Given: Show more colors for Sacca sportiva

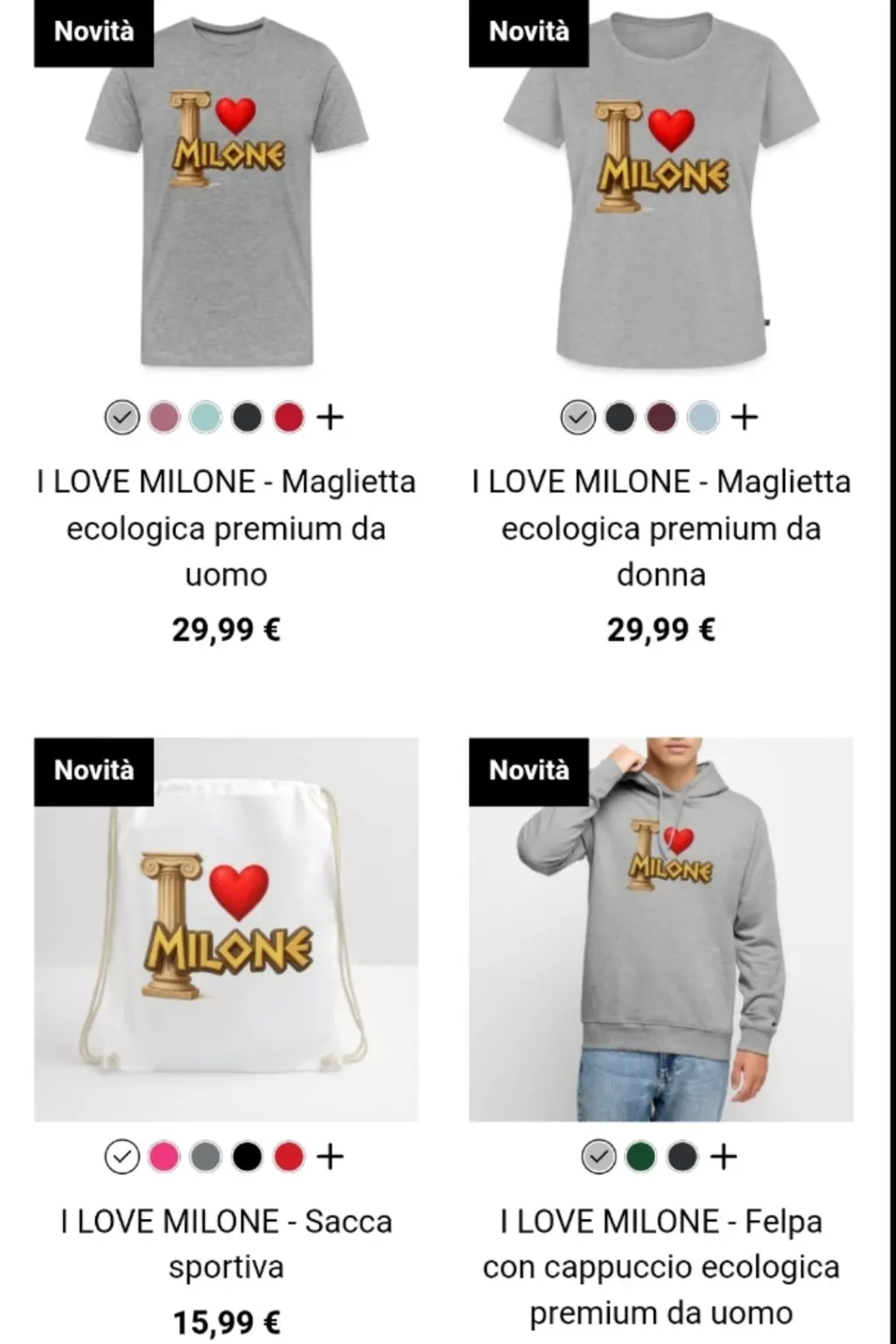Looking at the screenshot, I should coord(330,1157).
